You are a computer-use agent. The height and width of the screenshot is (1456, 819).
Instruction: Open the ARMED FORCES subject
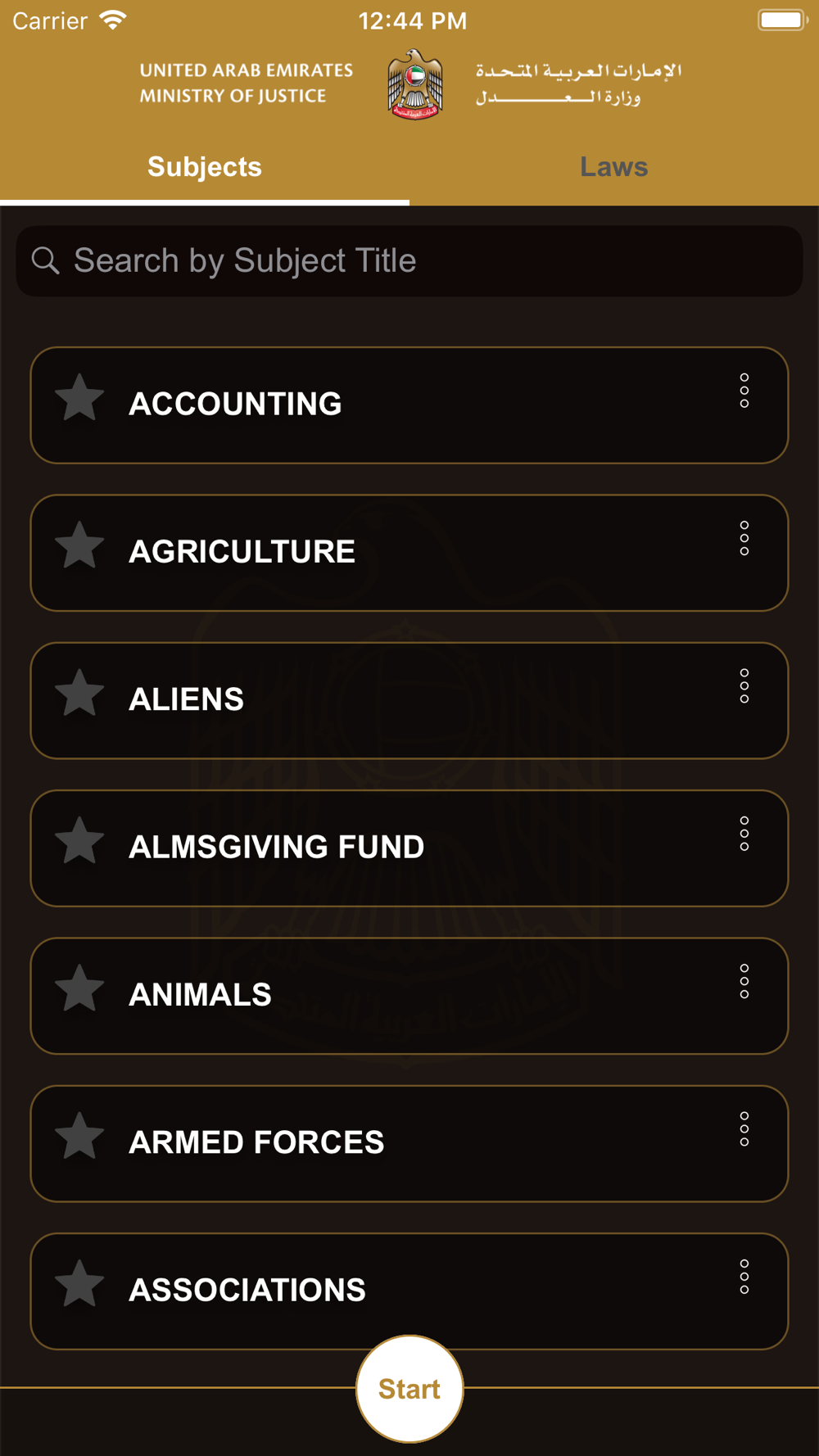click(x=409, y=1144)
